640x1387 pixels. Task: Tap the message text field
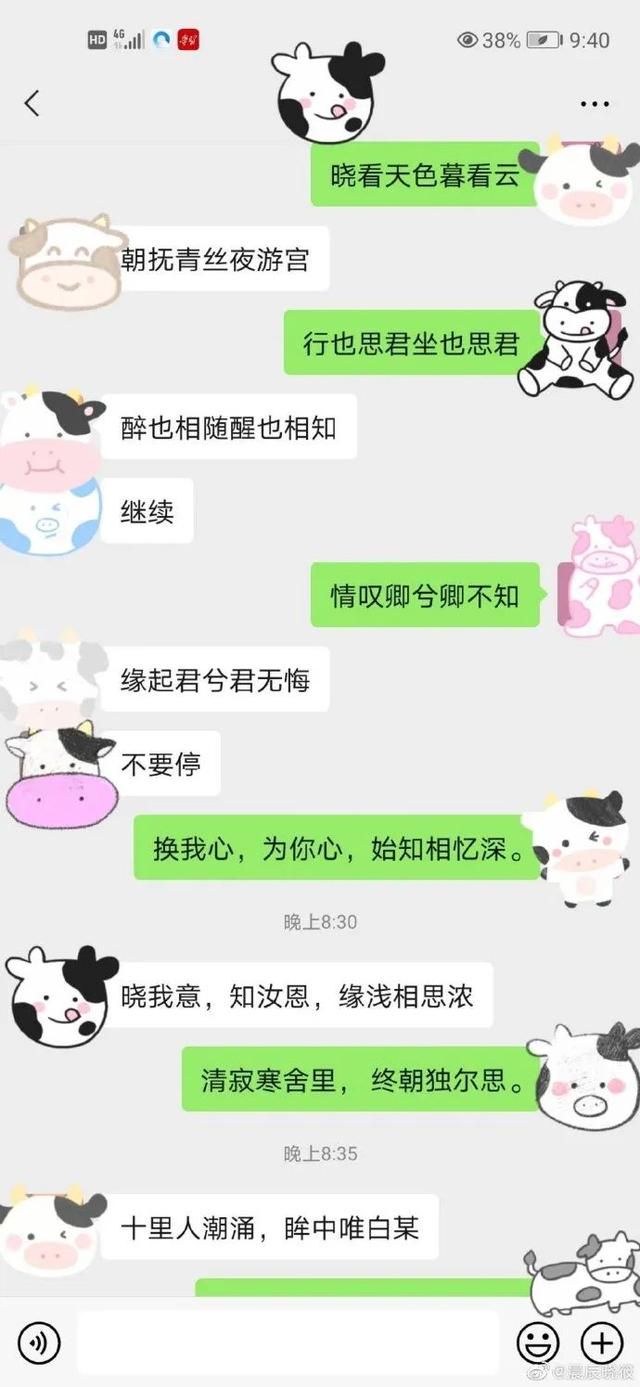click(x=287, y=1342)
